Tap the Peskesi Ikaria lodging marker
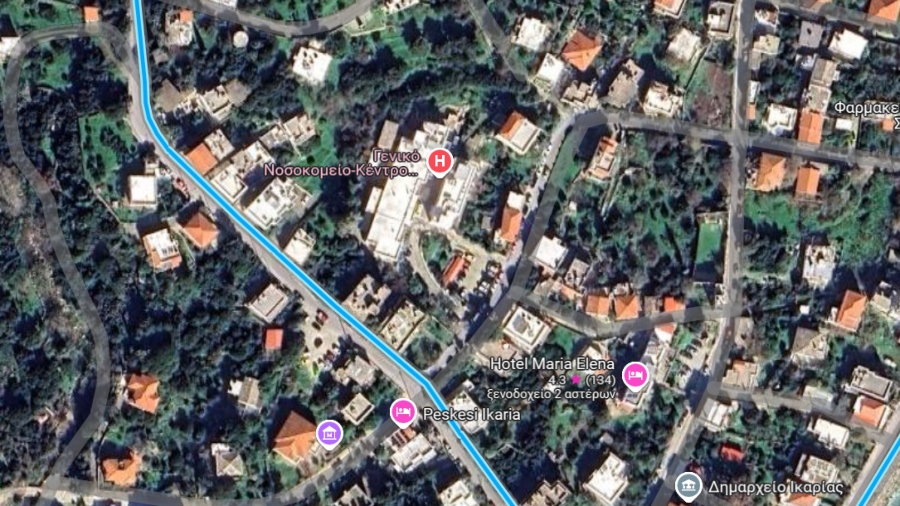900x506 pixels. click(403, 411)
